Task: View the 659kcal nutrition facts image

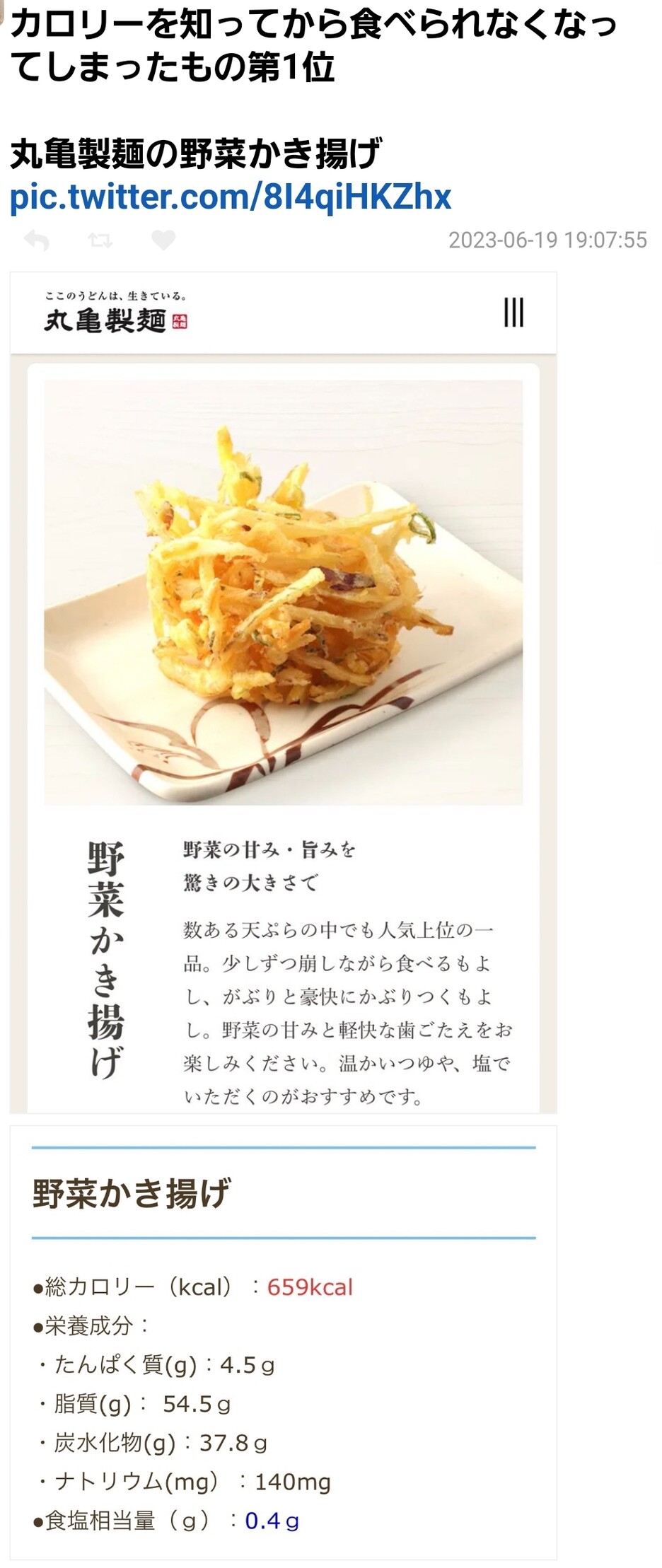Action: (x=283, y=1344)
